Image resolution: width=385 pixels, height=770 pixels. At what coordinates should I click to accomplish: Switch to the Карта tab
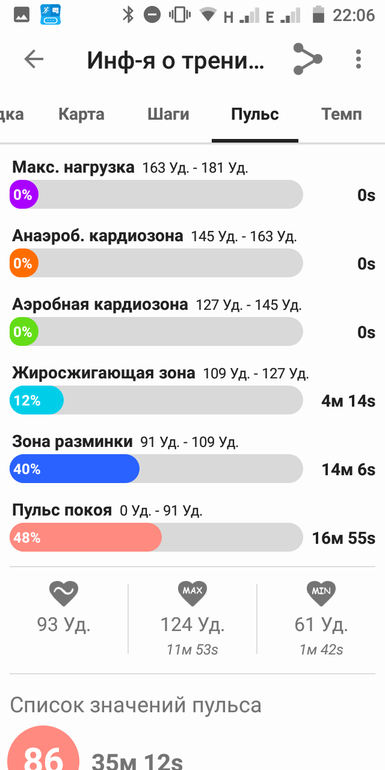point(82,114)
